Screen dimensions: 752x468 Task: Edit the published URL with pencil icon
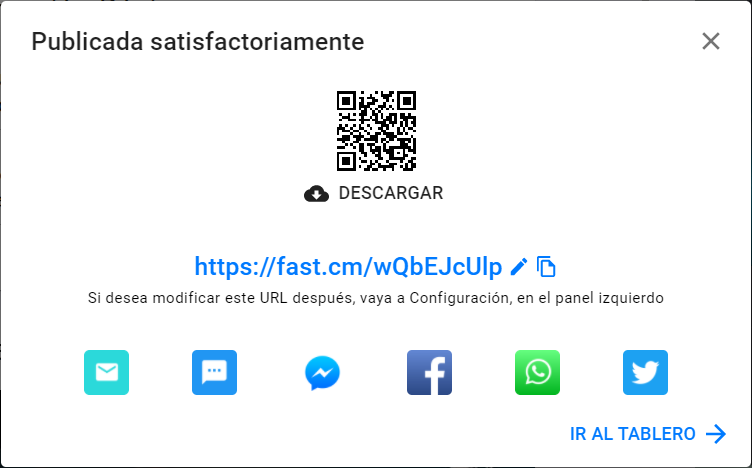(519, 267)
